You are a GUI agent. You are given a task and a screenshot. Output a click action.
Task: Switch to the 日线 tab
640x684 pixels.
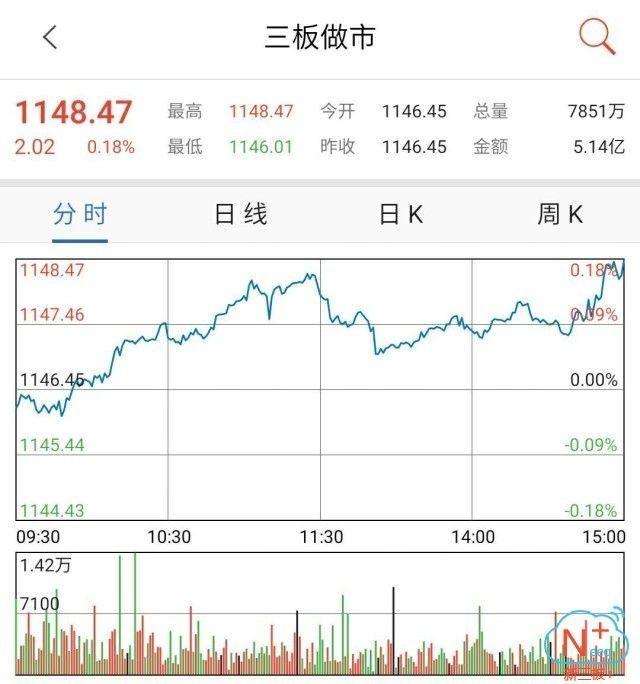click(241, 214)
